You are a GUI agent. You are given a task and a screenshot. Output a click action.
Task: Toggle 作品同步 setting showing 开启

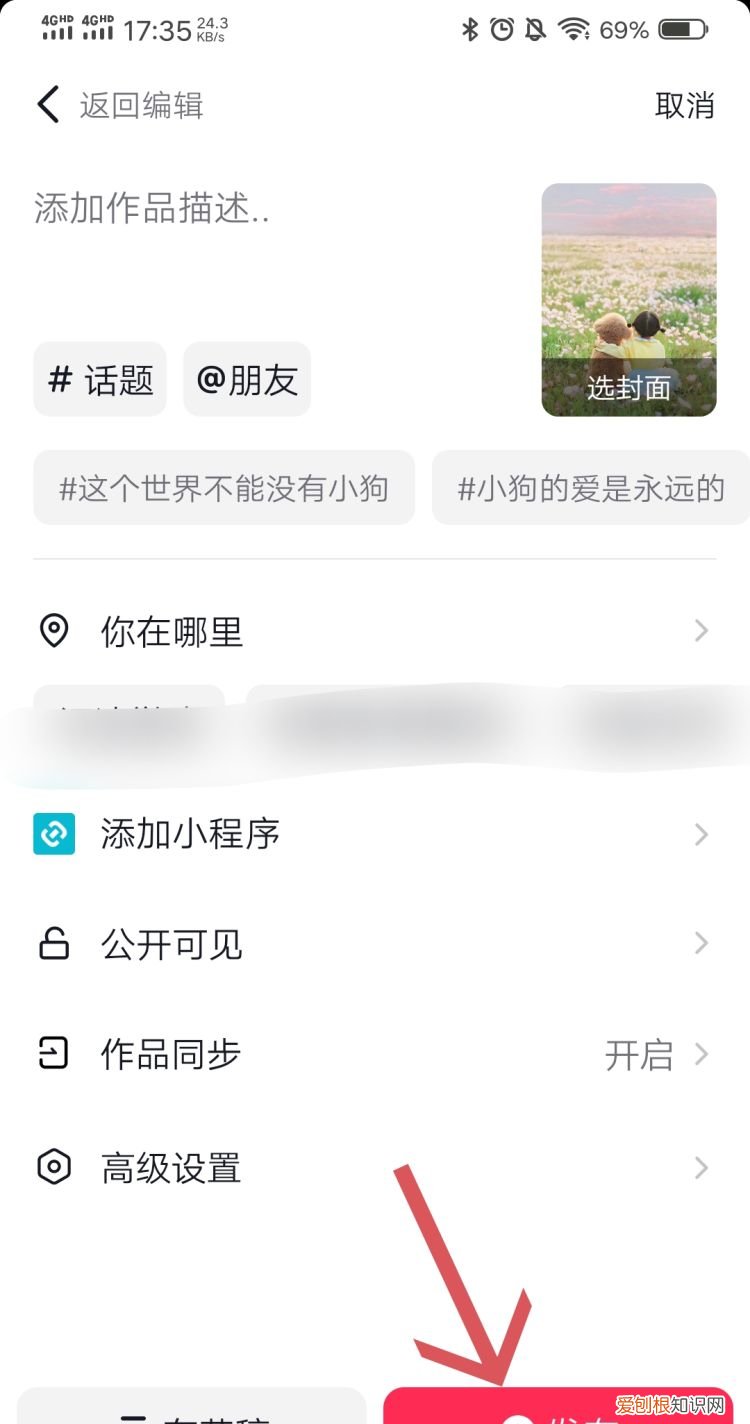pyautogui.click(x=640, y=1054)
